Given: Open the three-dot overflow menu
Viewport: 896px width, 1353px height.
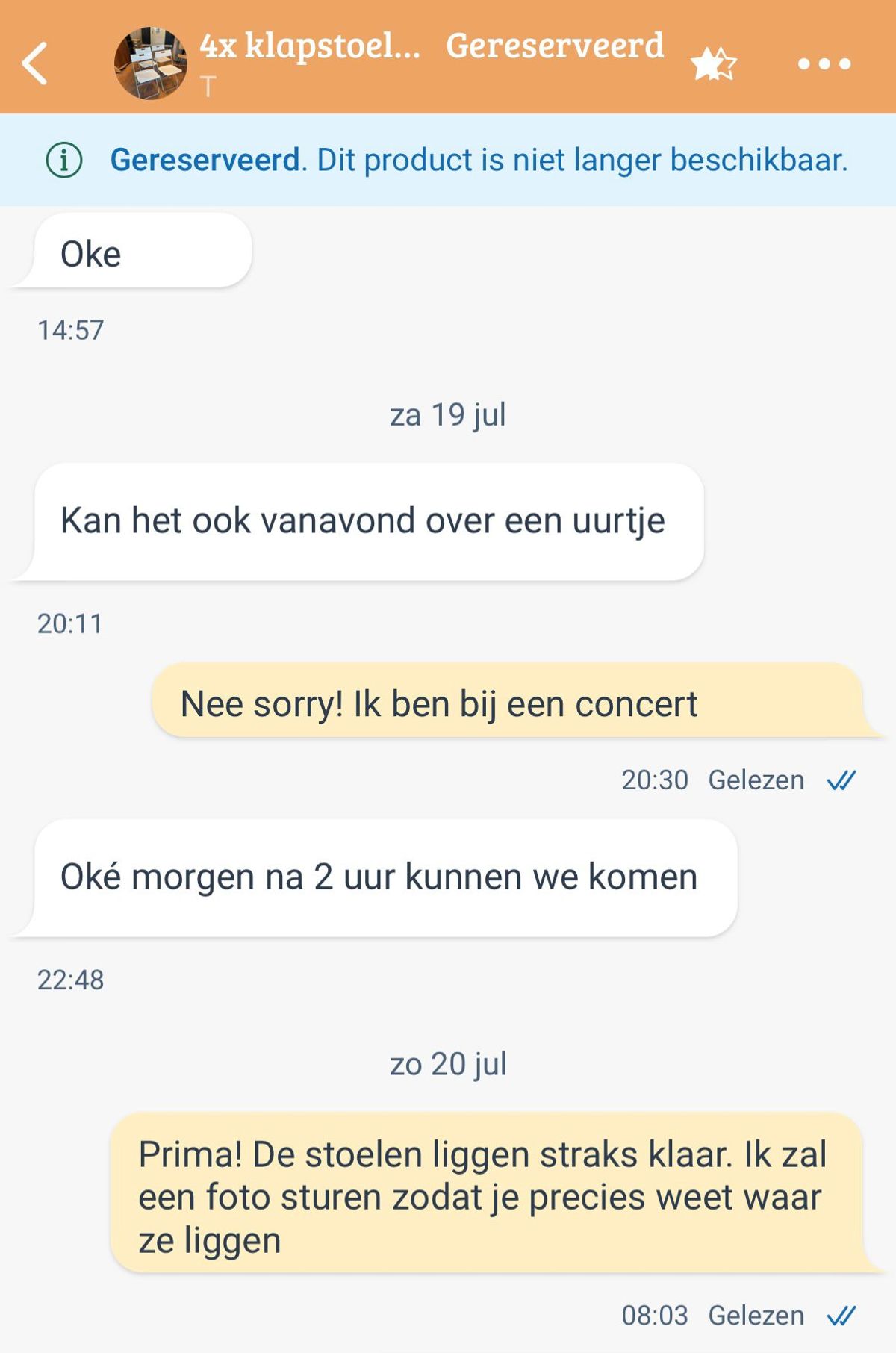Looking at the screenshot, I should [x=824, y=64].
